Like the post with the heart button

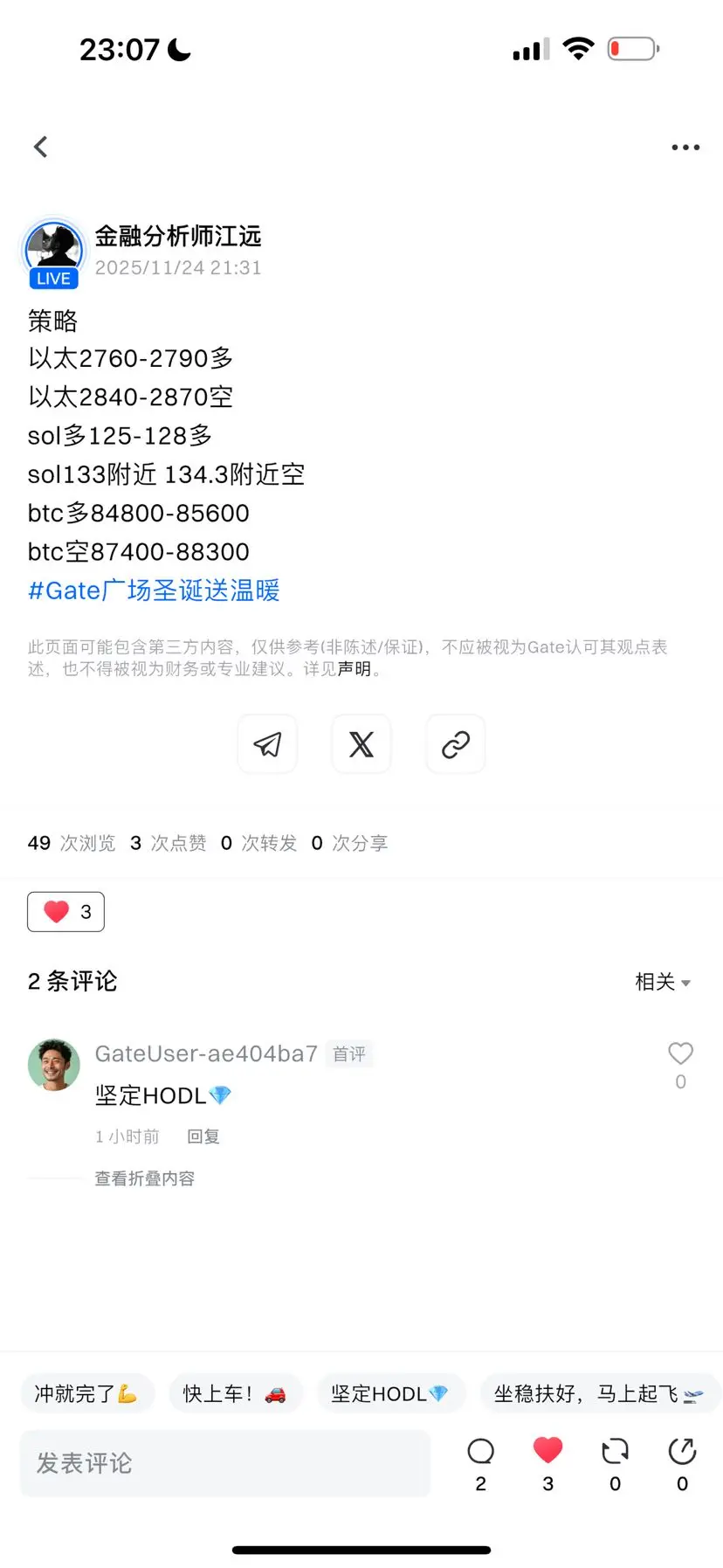click(x=65, y=911)
